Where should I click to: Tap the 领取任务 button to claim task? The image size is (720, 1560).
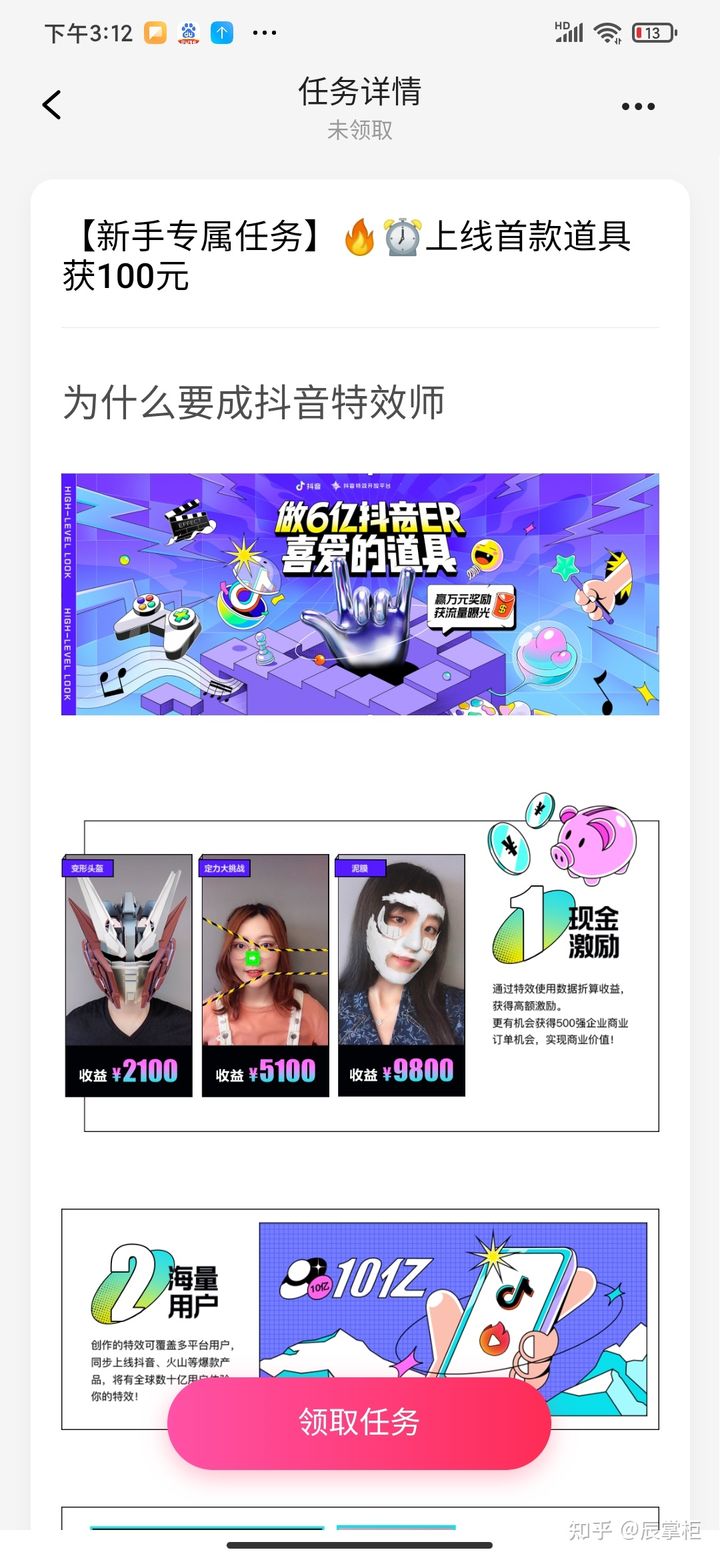coord(359,1422)
